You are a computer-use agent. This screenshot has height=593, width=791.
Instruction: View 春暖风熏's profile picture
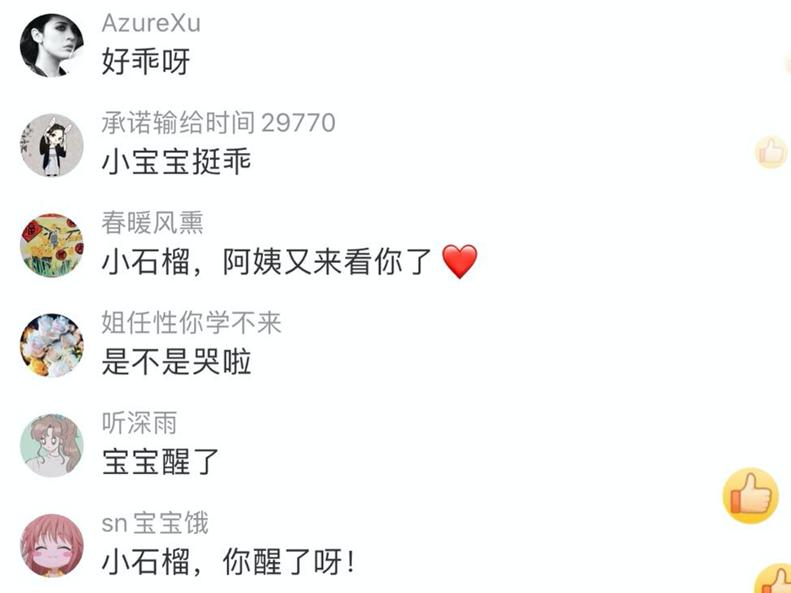pos(51,245)
